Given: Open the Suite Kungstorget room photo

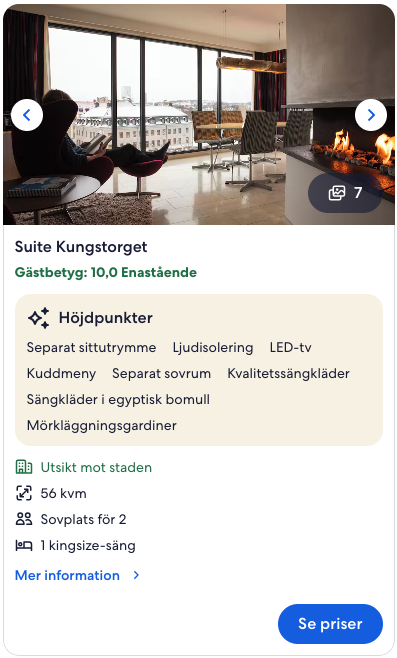Looking at the screenshot, I should (198, 115).
